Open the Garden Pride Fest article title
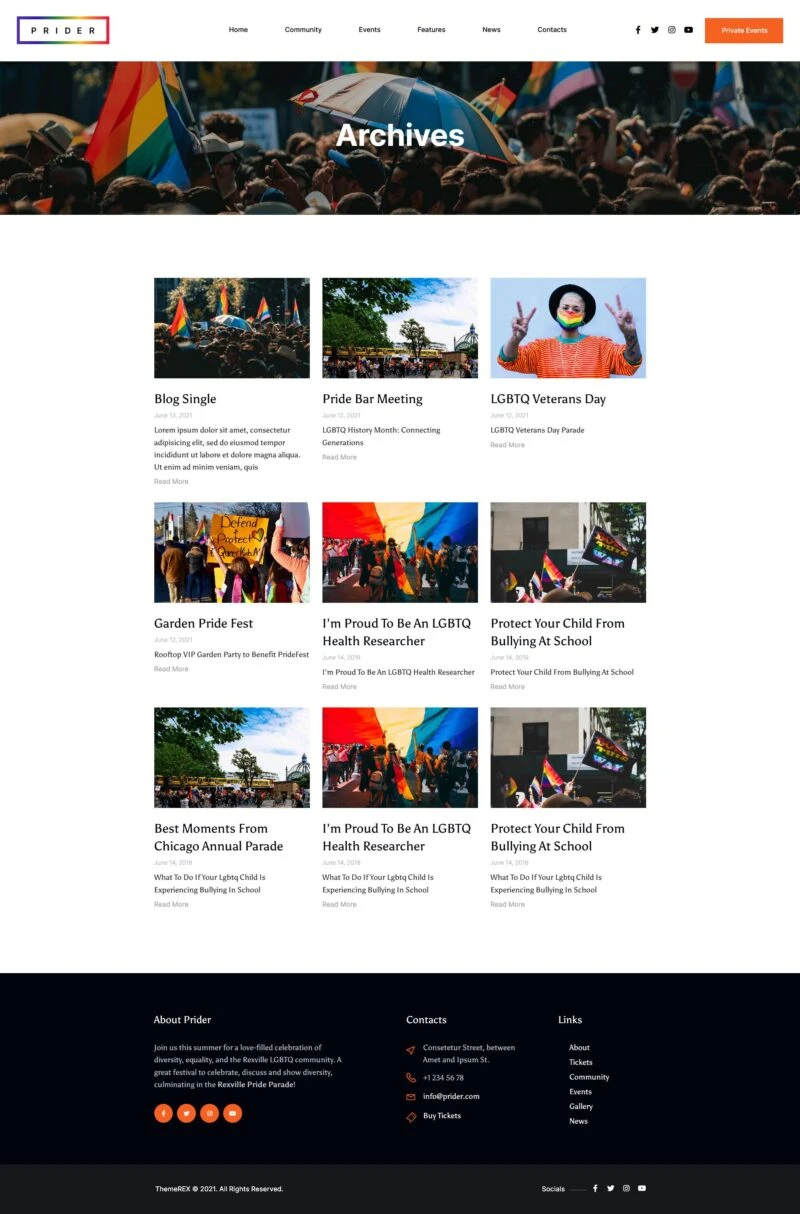The image size is (800, 1214). (x=203, y=623)
